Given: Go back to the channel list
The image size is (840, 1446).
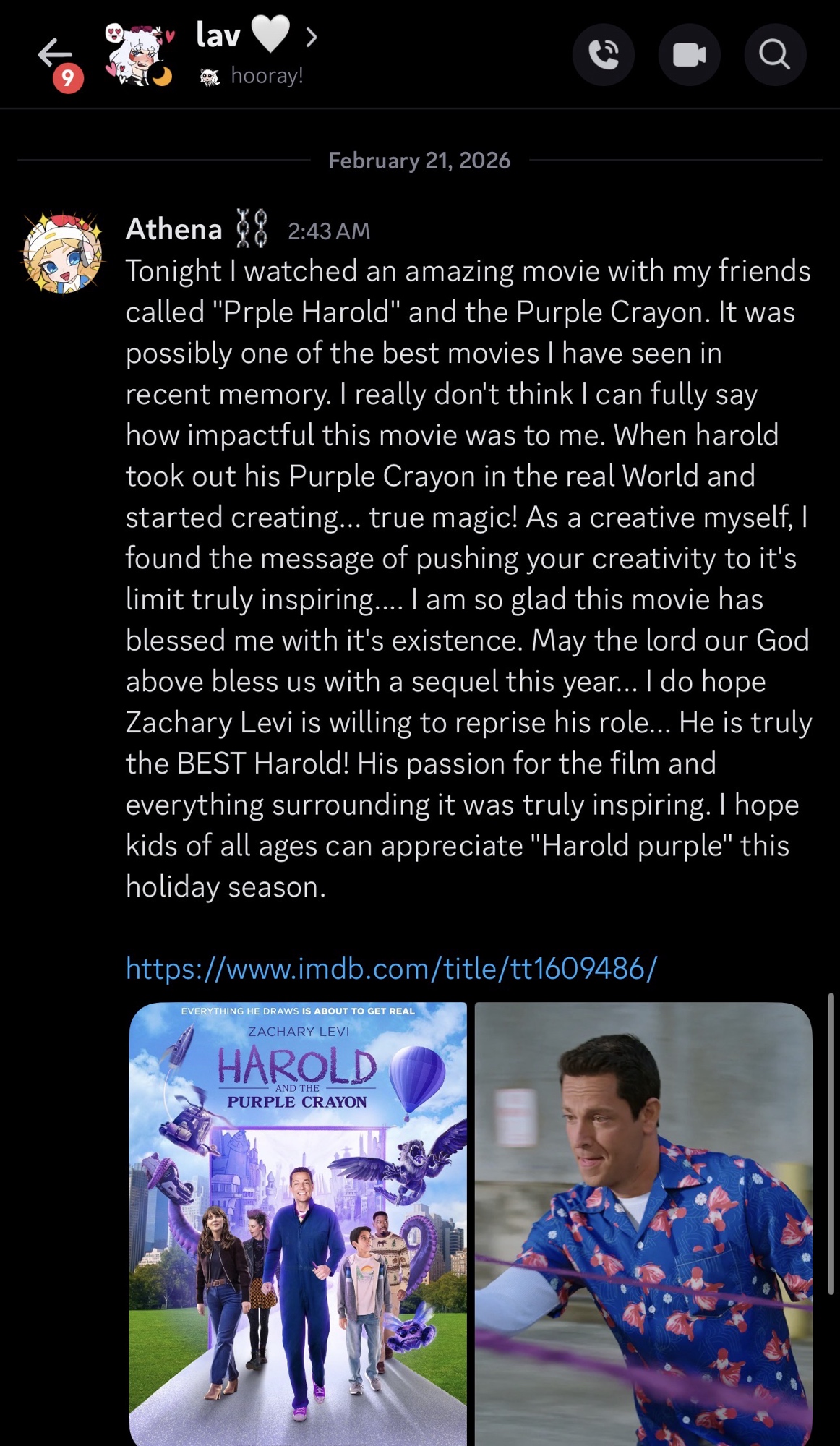Looking at the screenshot, I should [54, 54].
